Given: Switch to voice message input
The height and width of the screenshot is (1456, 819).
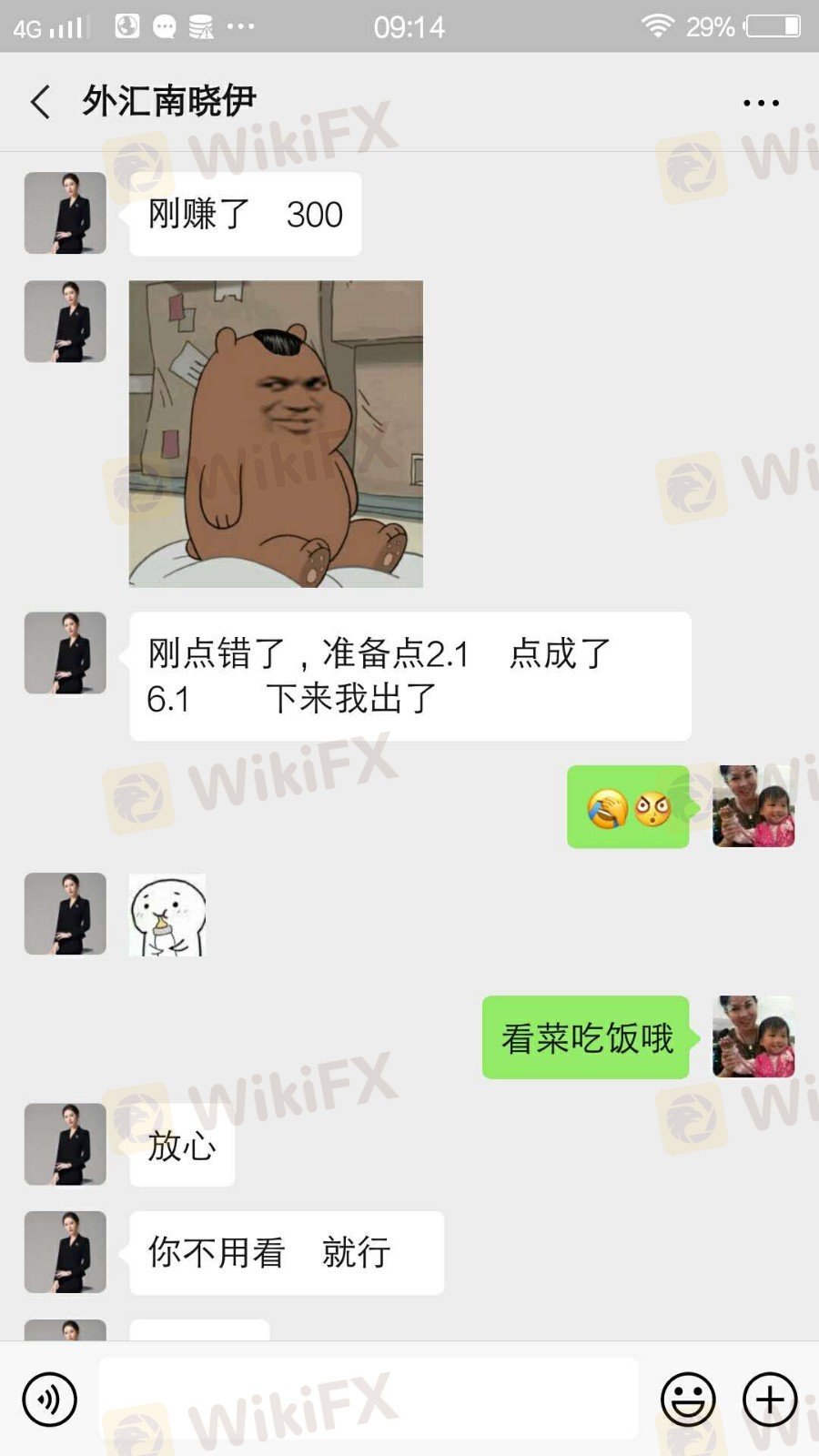Looking at the screenshot, I should [50, 1400].
